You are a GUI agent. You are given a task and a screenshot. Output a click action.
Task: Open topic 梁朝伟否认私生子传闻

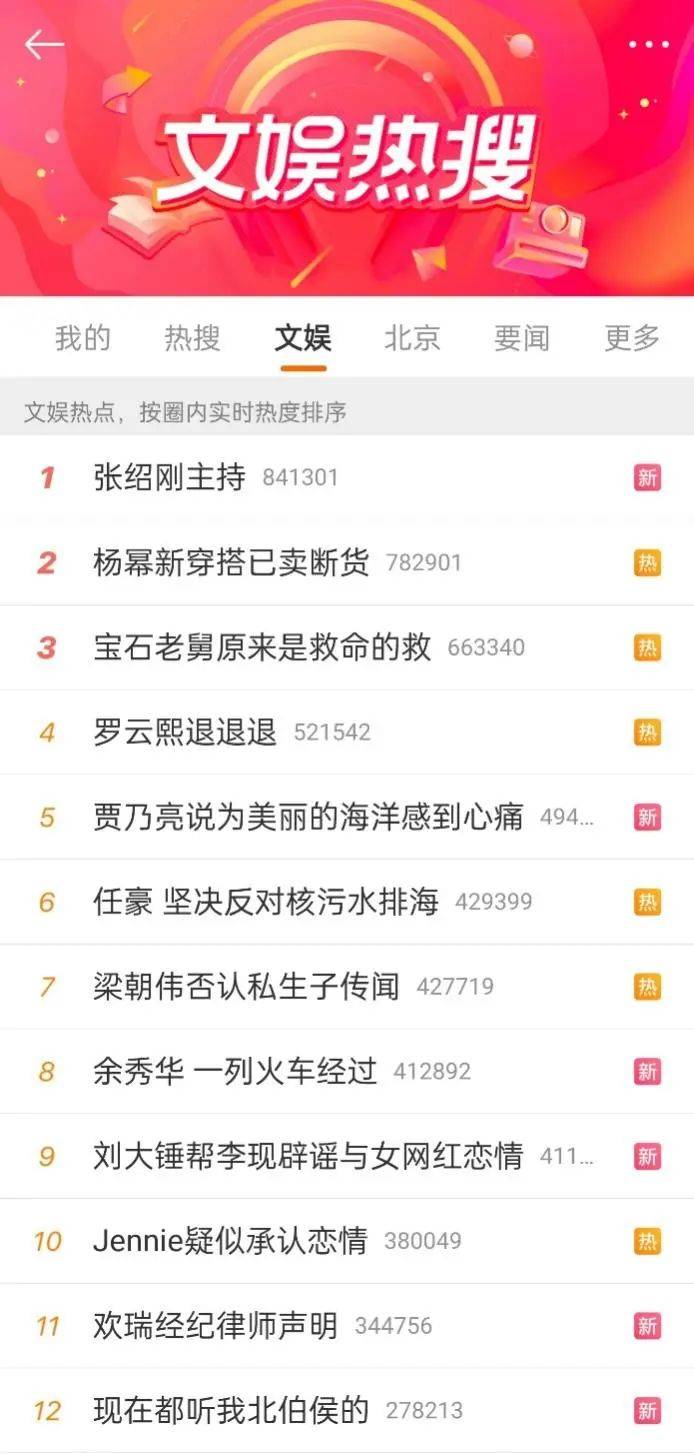(x=246, y=987)
